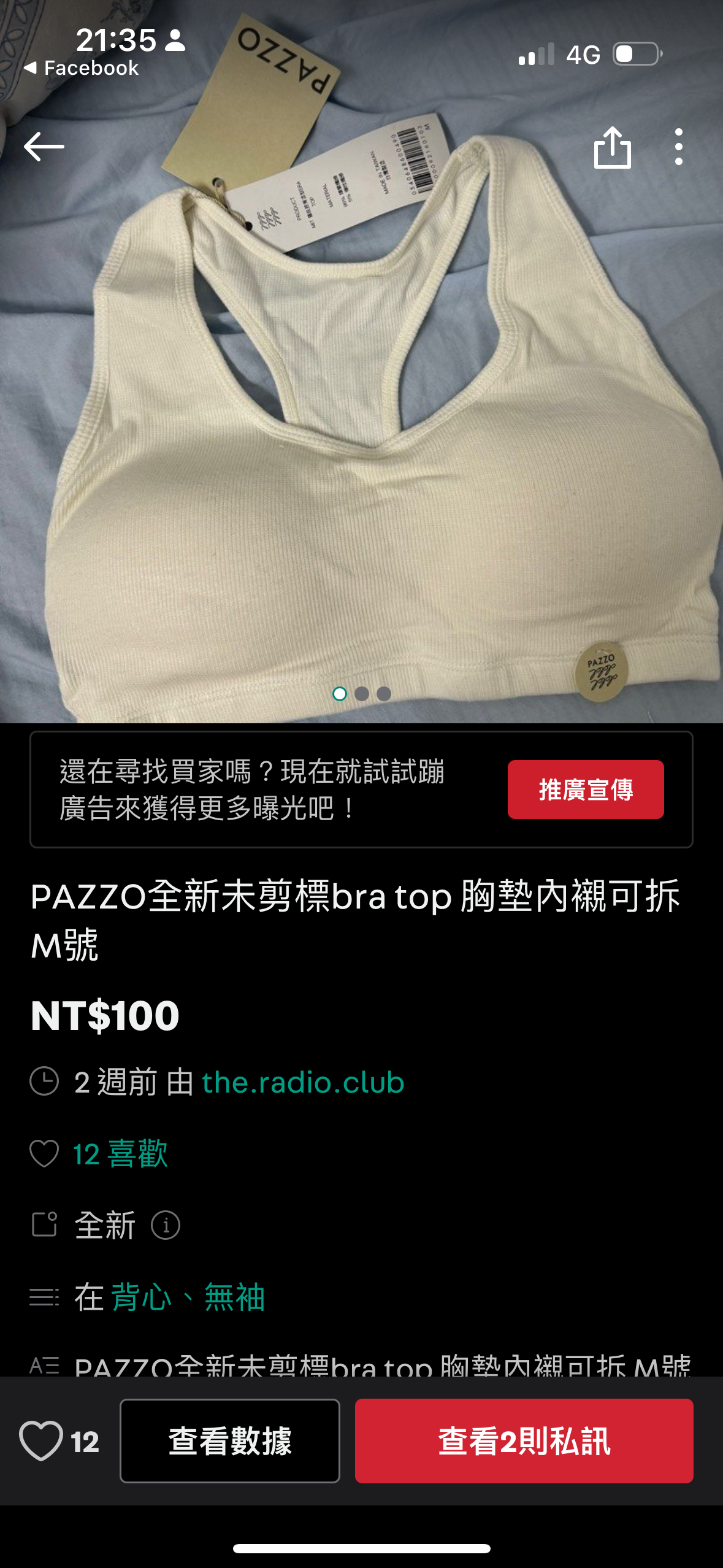Screen dimensions: 723x1568
Task: Go back using the arrow
Action: (x=44, y=147)
